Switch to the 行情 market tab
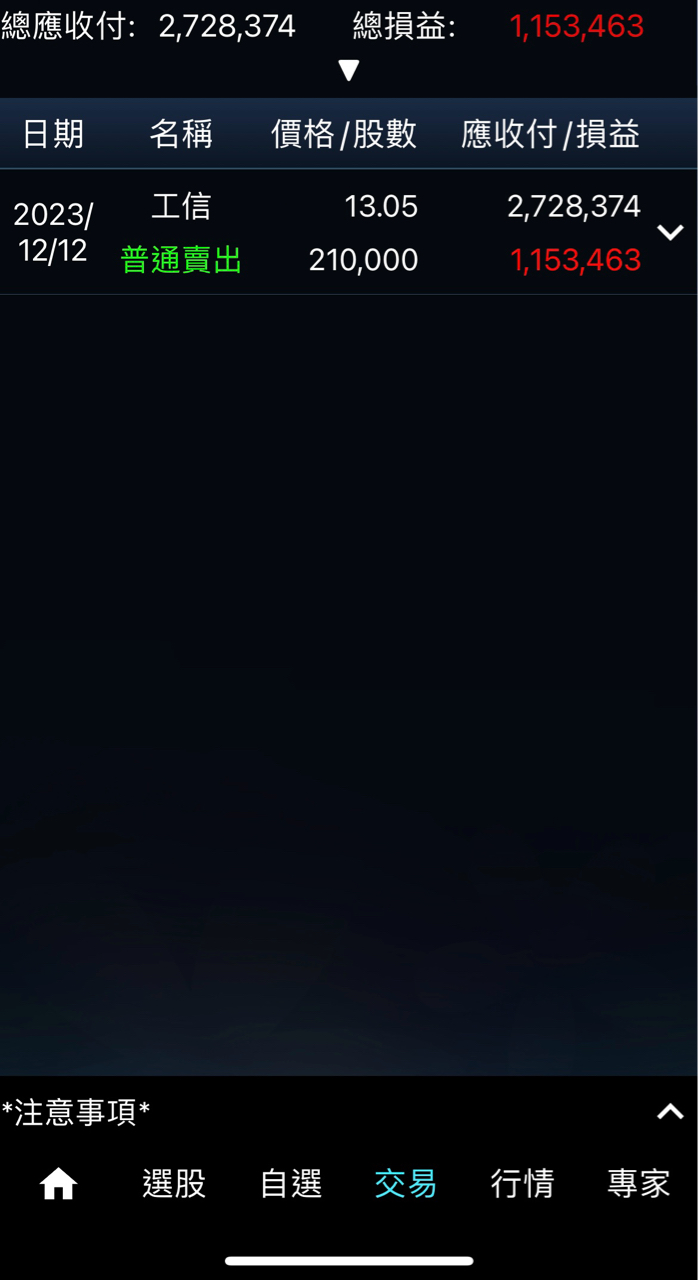Image resolution: width=698 pixels, height=1280 pixels. [x=522, y=1184]
